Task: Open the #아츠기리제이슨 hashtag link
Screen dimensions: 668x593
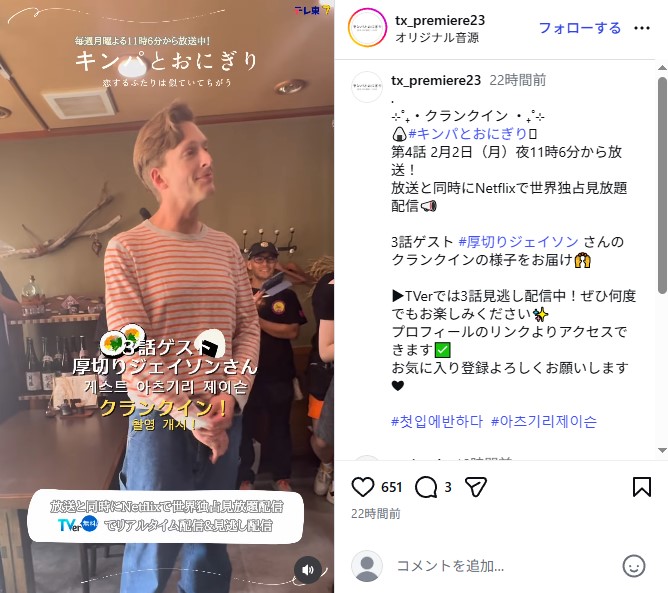Action: 544,421
